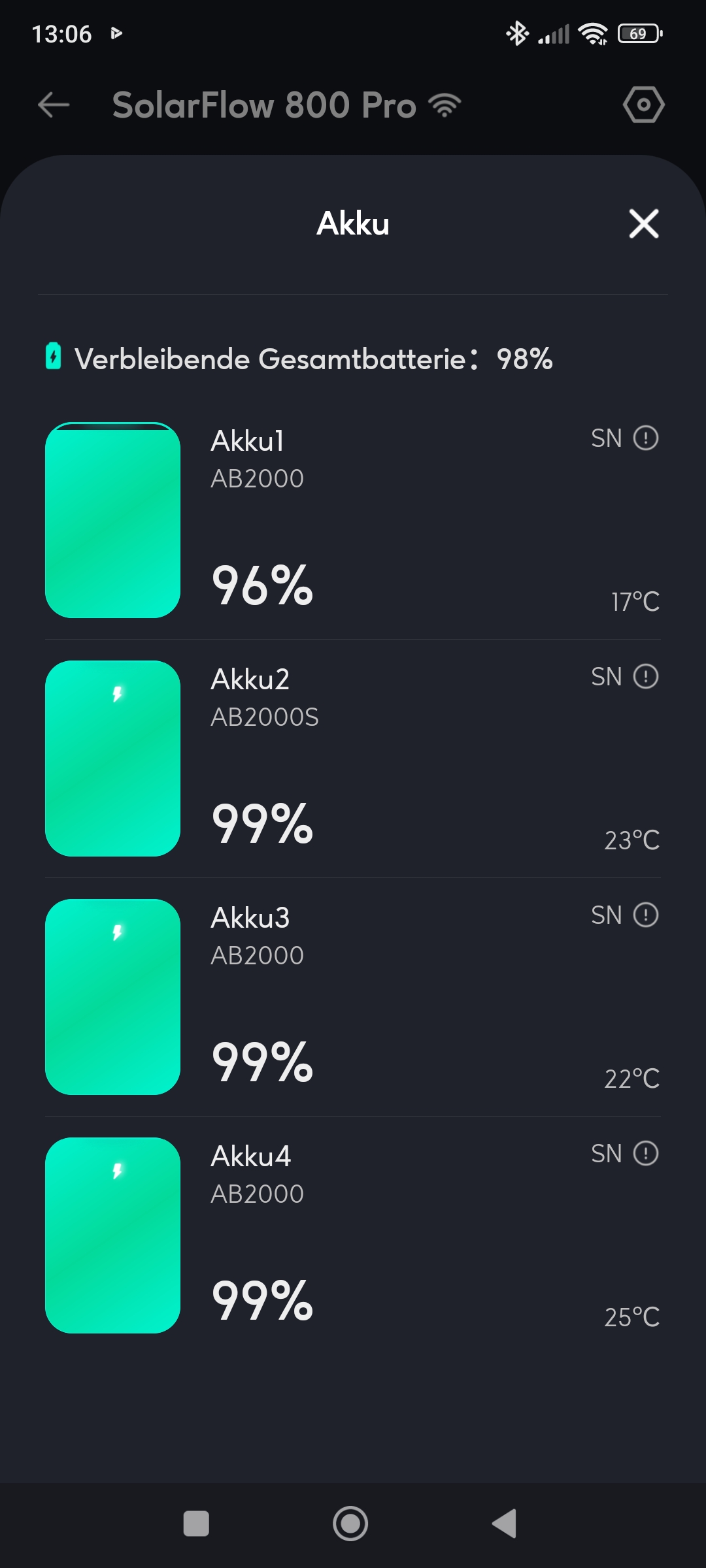Image resolution: width=706 pixels, height=1568 pixels.
Task: Tap the system home button
Action: [350, 1524]
